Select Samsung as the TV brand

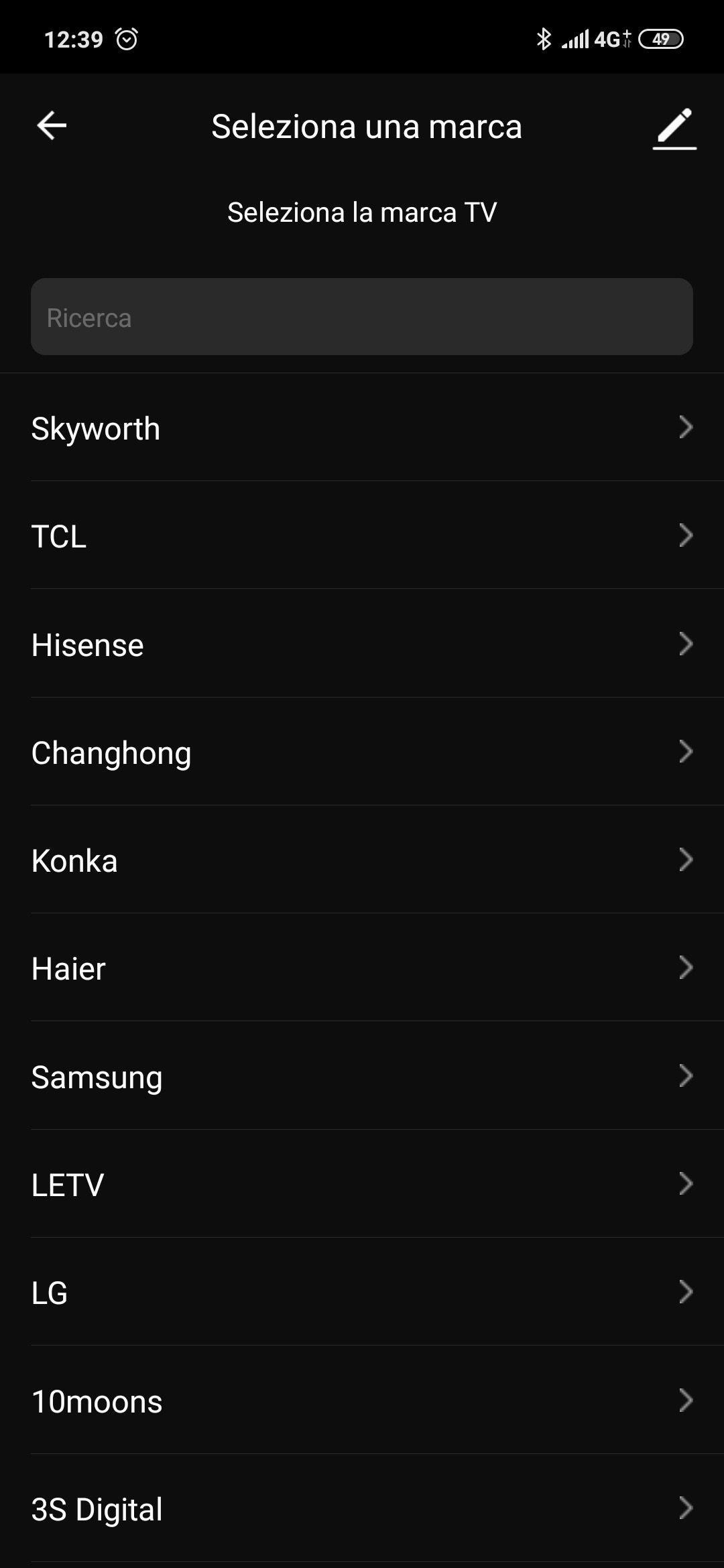pyautogui.click(x=362, y=1077)
